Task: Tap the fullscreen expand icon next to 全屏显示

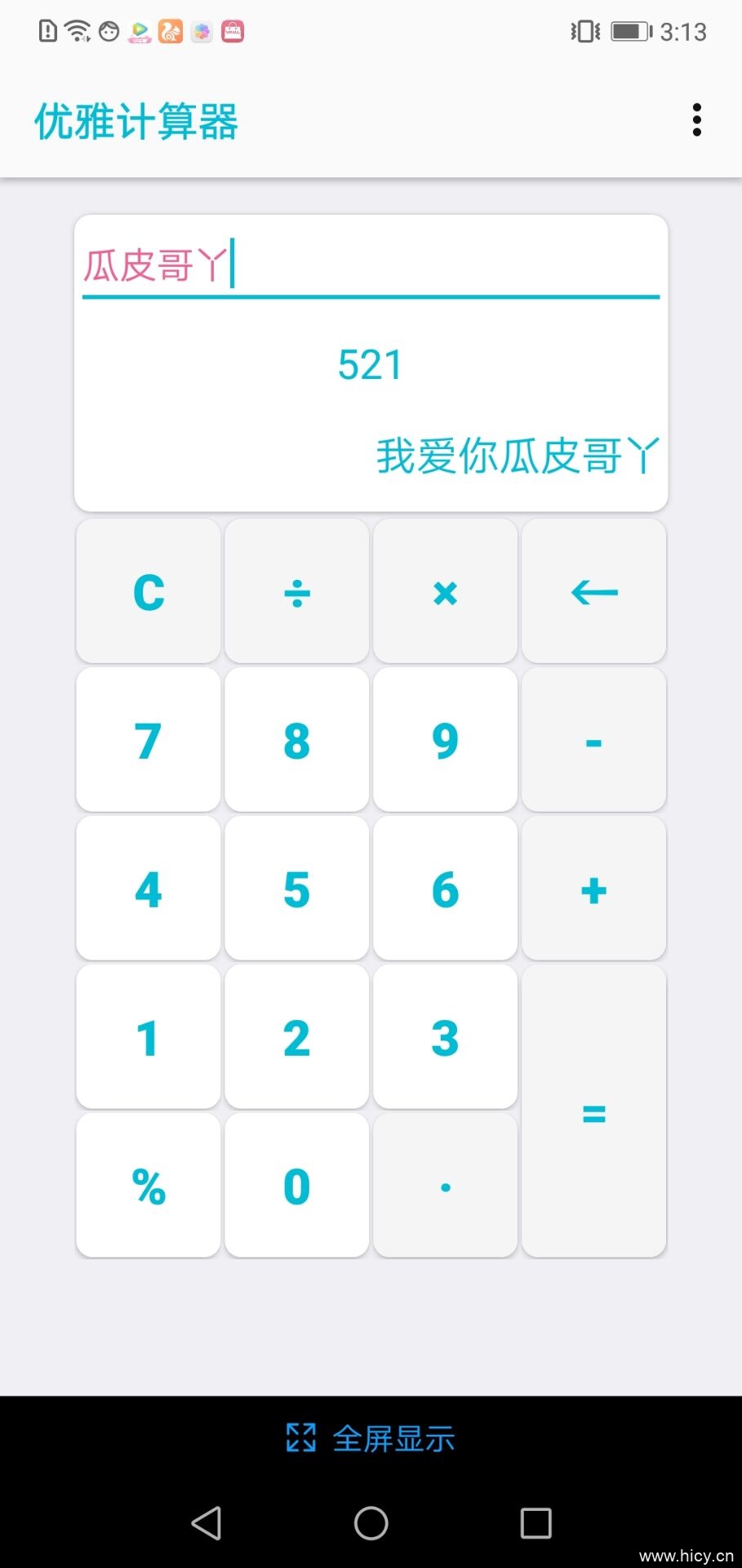Action: coord(301,1437)
